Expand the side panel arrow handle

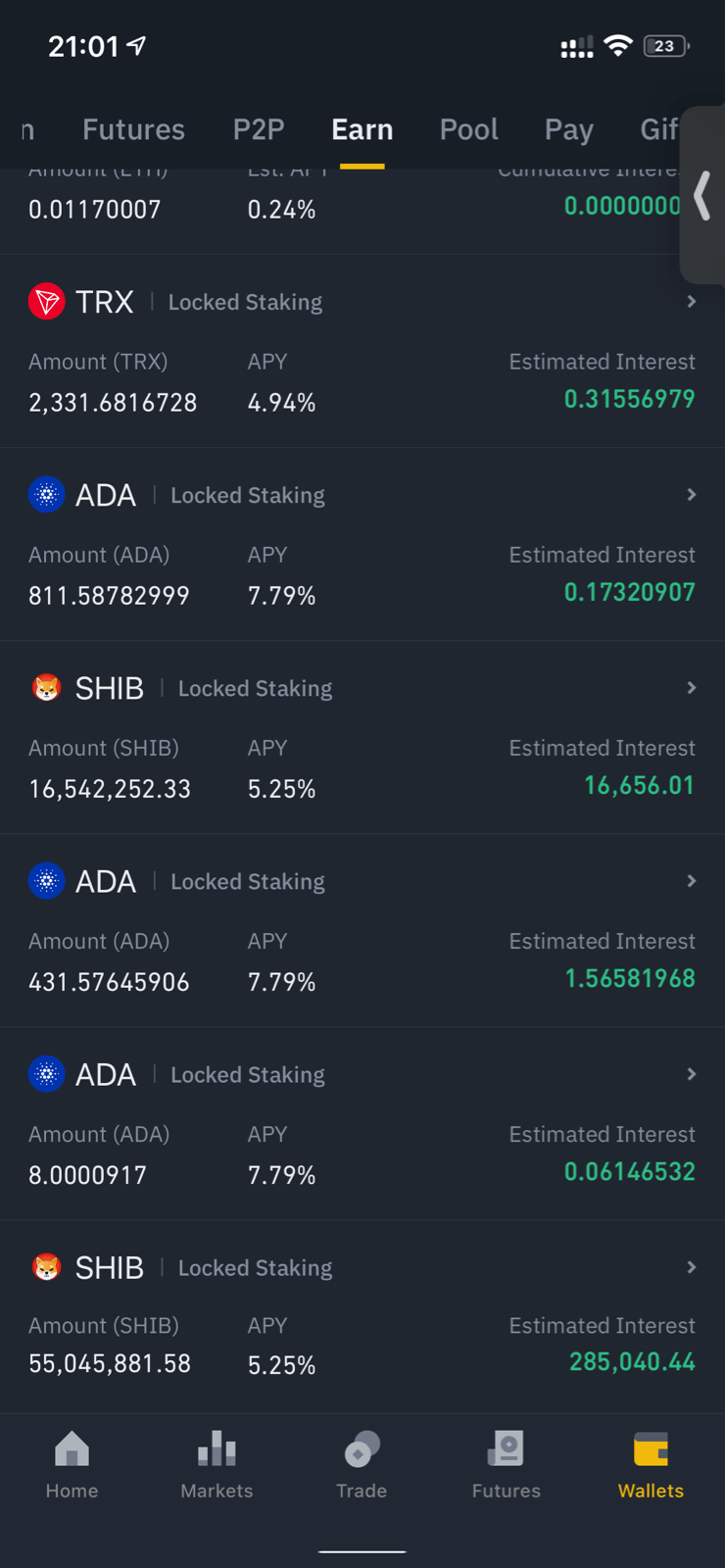pos(701,195)
